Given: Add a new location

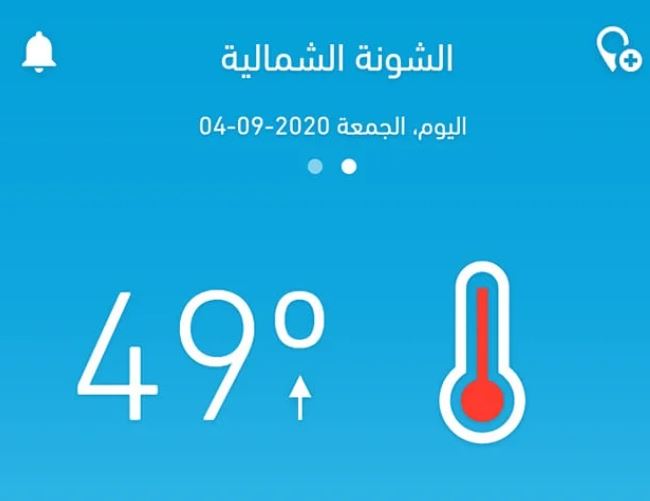Looking at the screenshot, I should (617, 50).
